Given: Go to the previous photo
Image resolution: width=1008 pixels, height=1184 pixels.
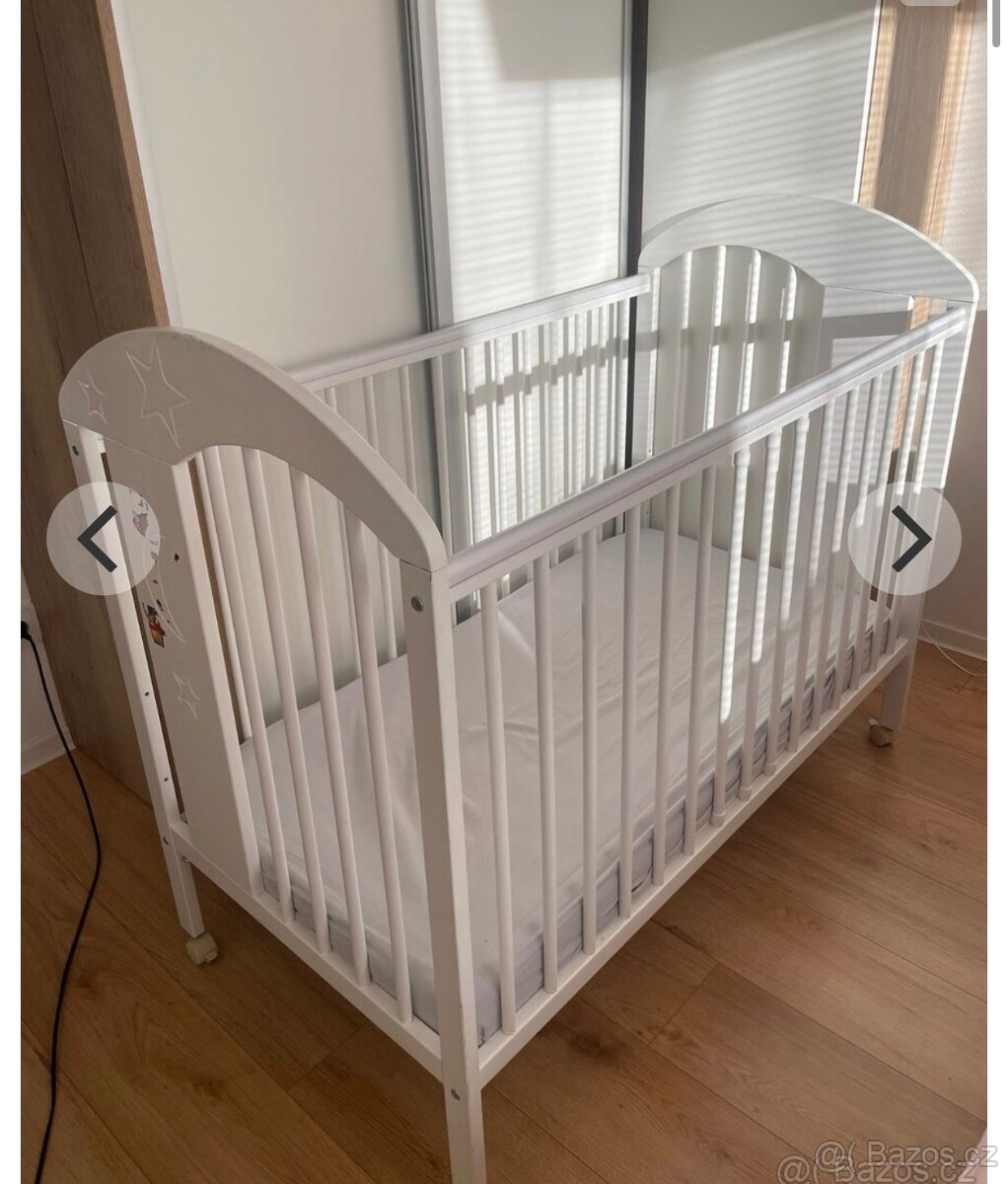Looking at the screenshot, I should click(x=102, y=539).
